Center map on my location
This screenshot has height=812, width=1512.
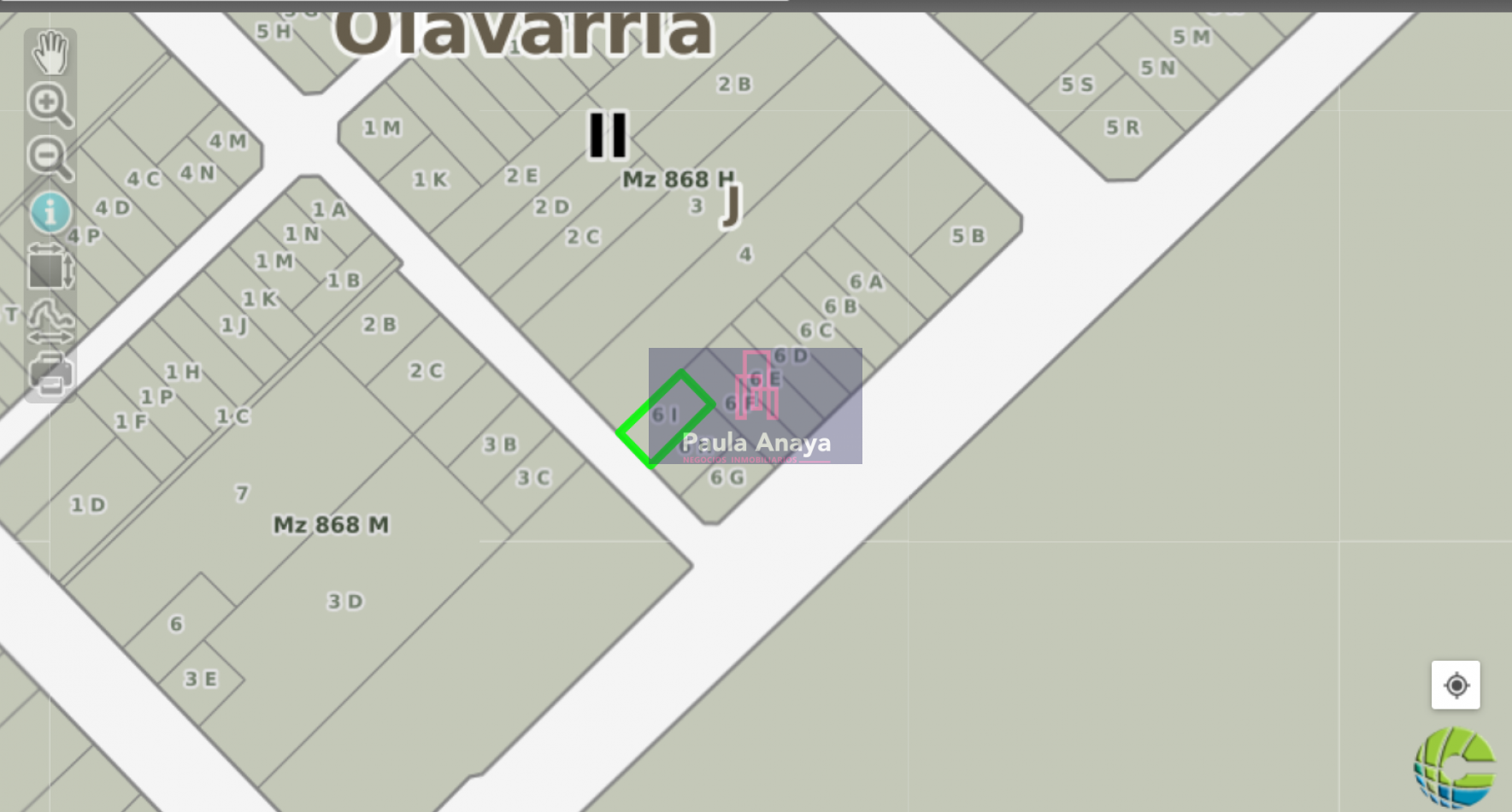coord(1456,685)
